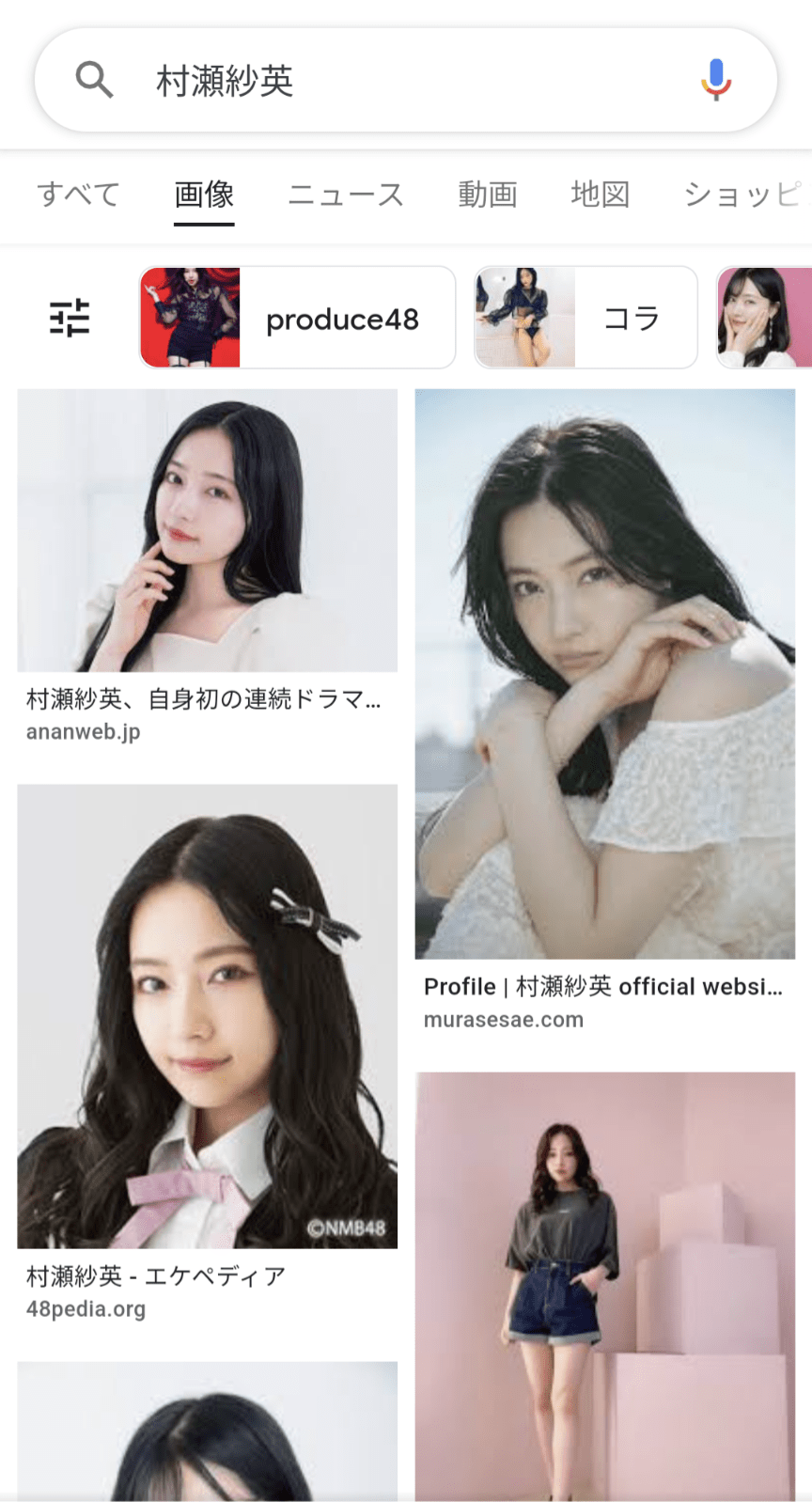Switch to the 地図 tab
The height and width of the screenshot is (1502, 812).
coord(600,195)
